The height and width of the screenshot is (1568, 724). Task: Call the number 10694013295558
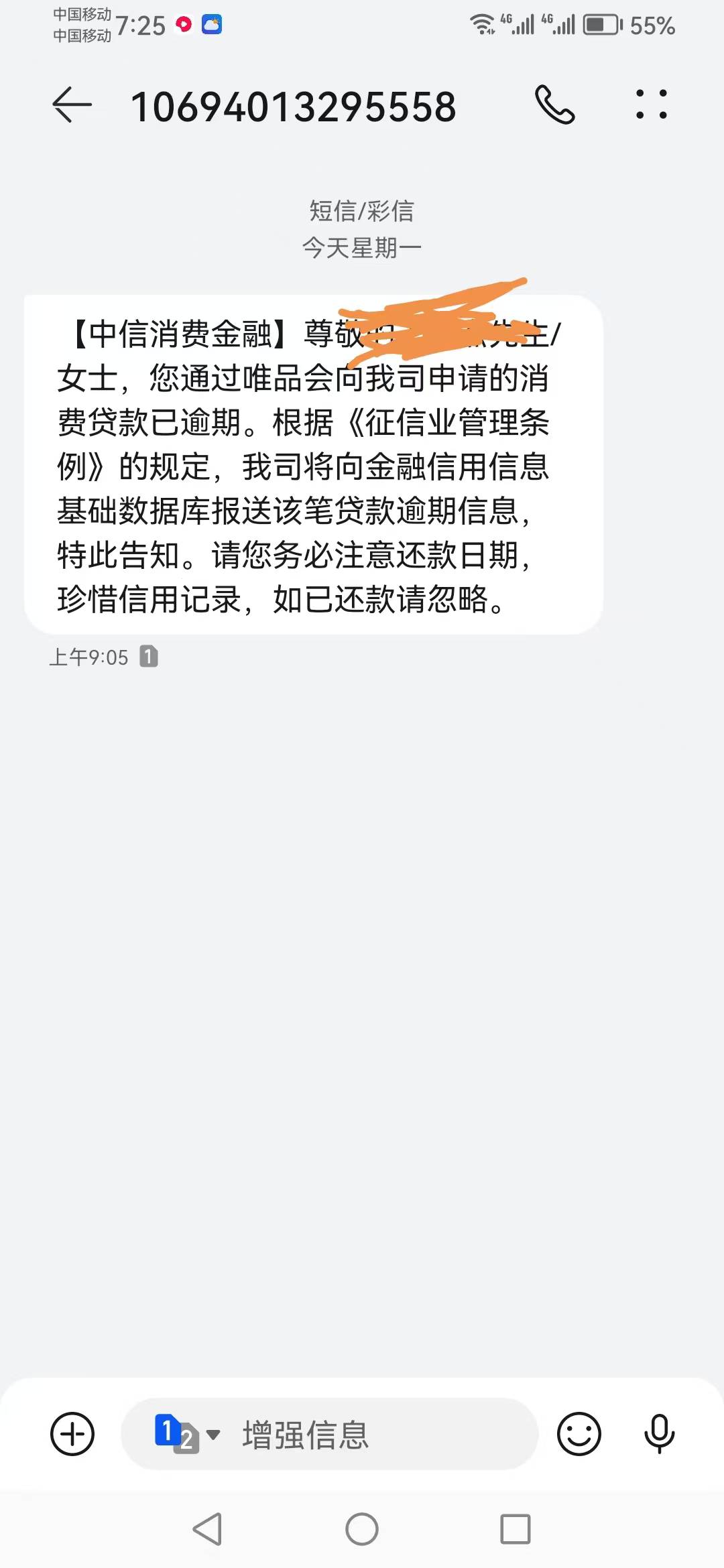click(x=555, y=105)
